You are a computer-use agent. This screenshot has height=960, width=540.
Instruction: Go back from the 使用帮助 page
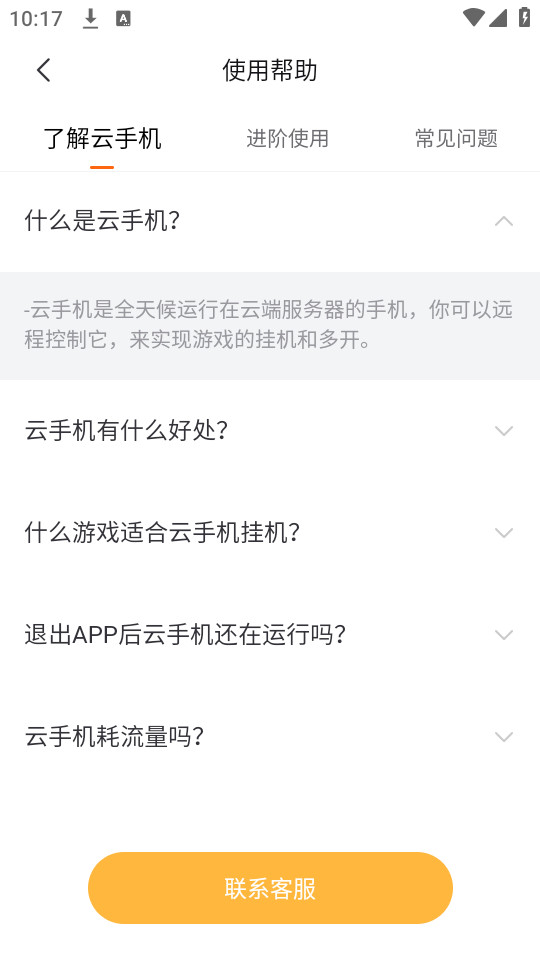click(43, 70)
